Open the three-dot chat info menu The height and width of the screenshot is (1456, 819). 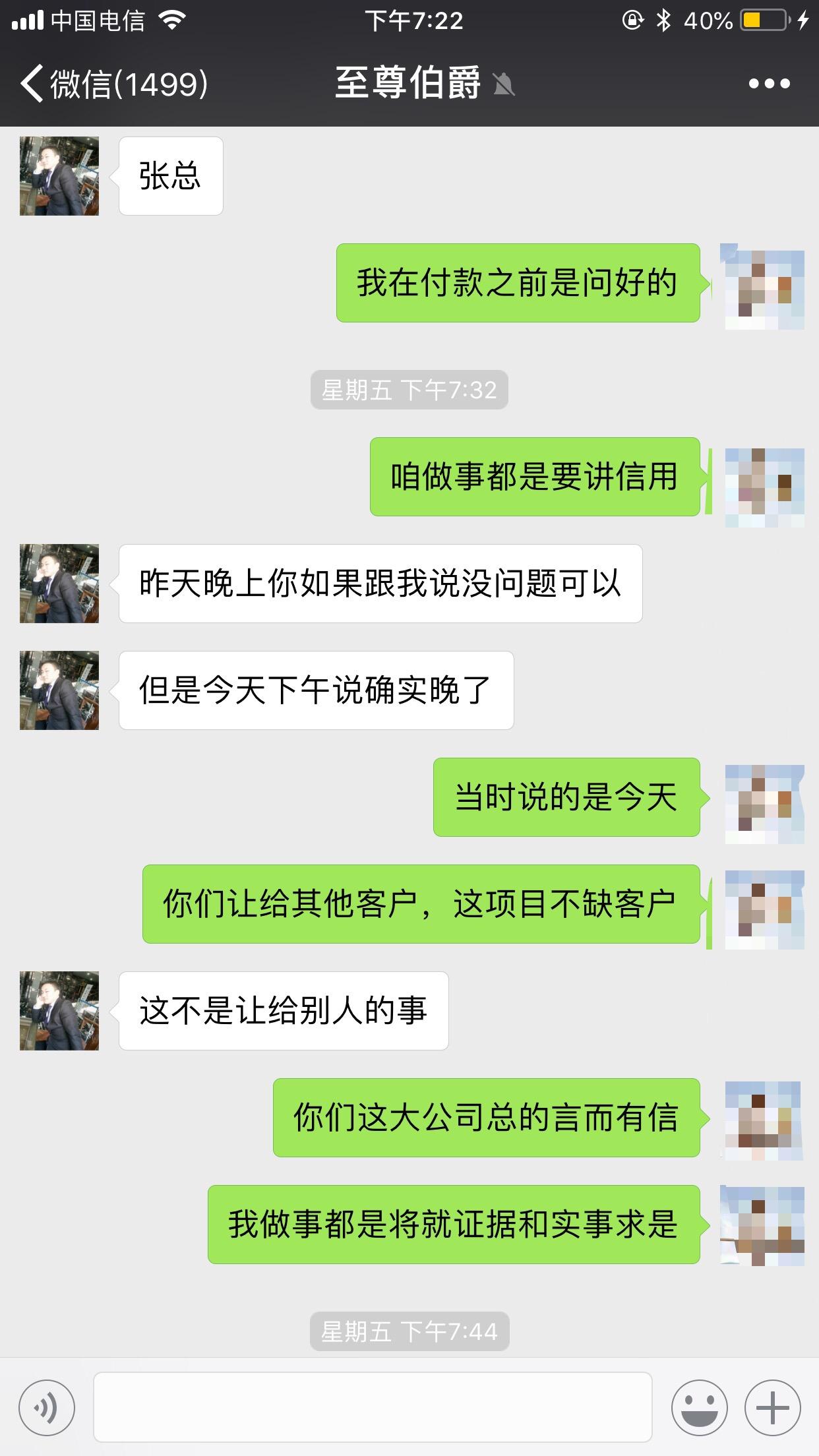(x=769, y=84)
